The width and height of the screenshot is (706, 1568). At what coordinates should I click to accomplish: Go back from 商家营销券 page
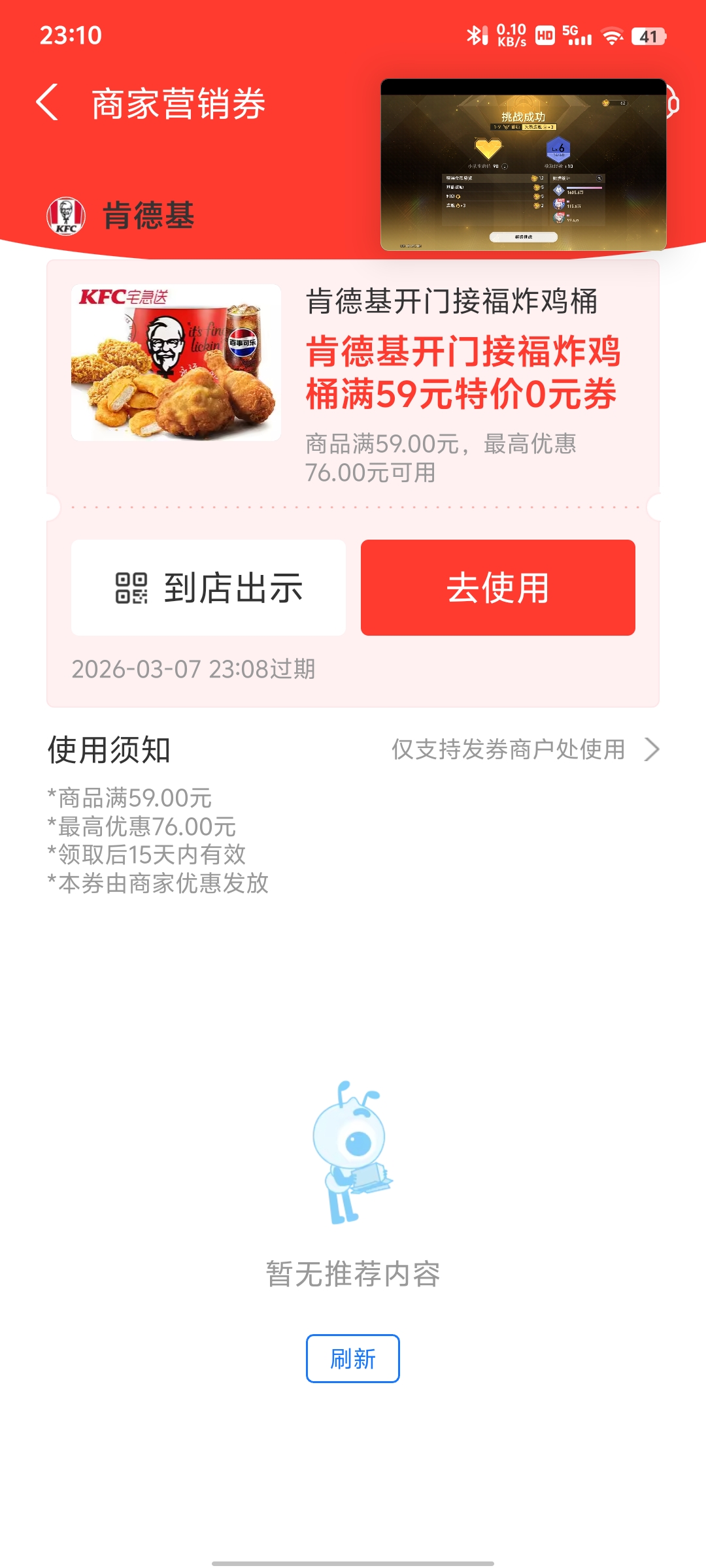coord(47,103)
